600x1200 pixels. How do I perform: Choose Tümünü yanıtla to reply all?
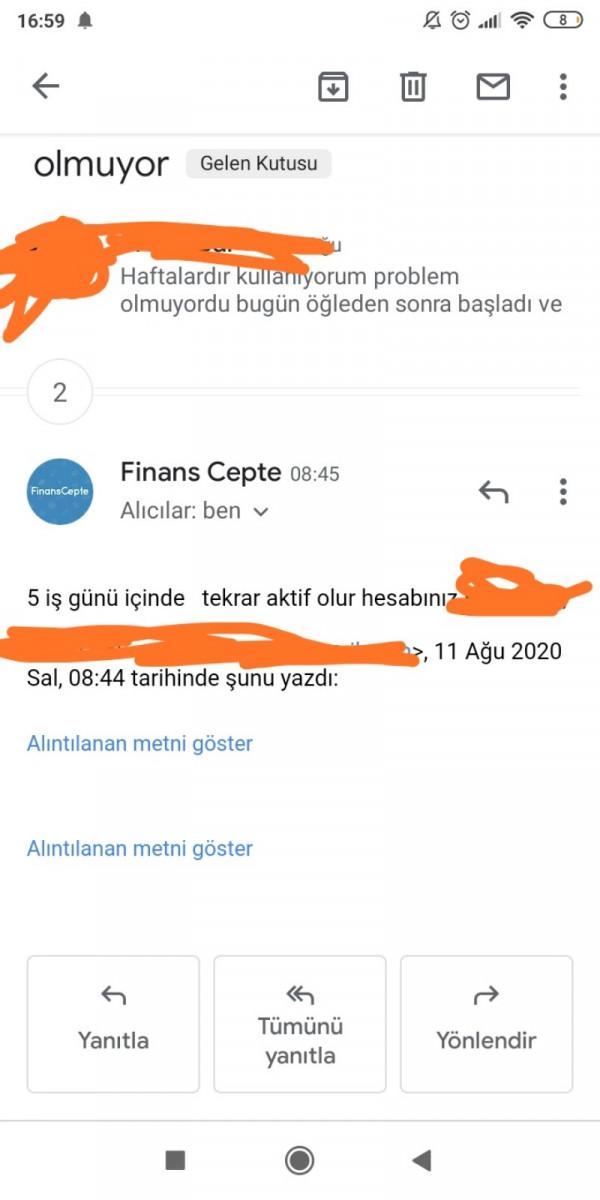300,1024
